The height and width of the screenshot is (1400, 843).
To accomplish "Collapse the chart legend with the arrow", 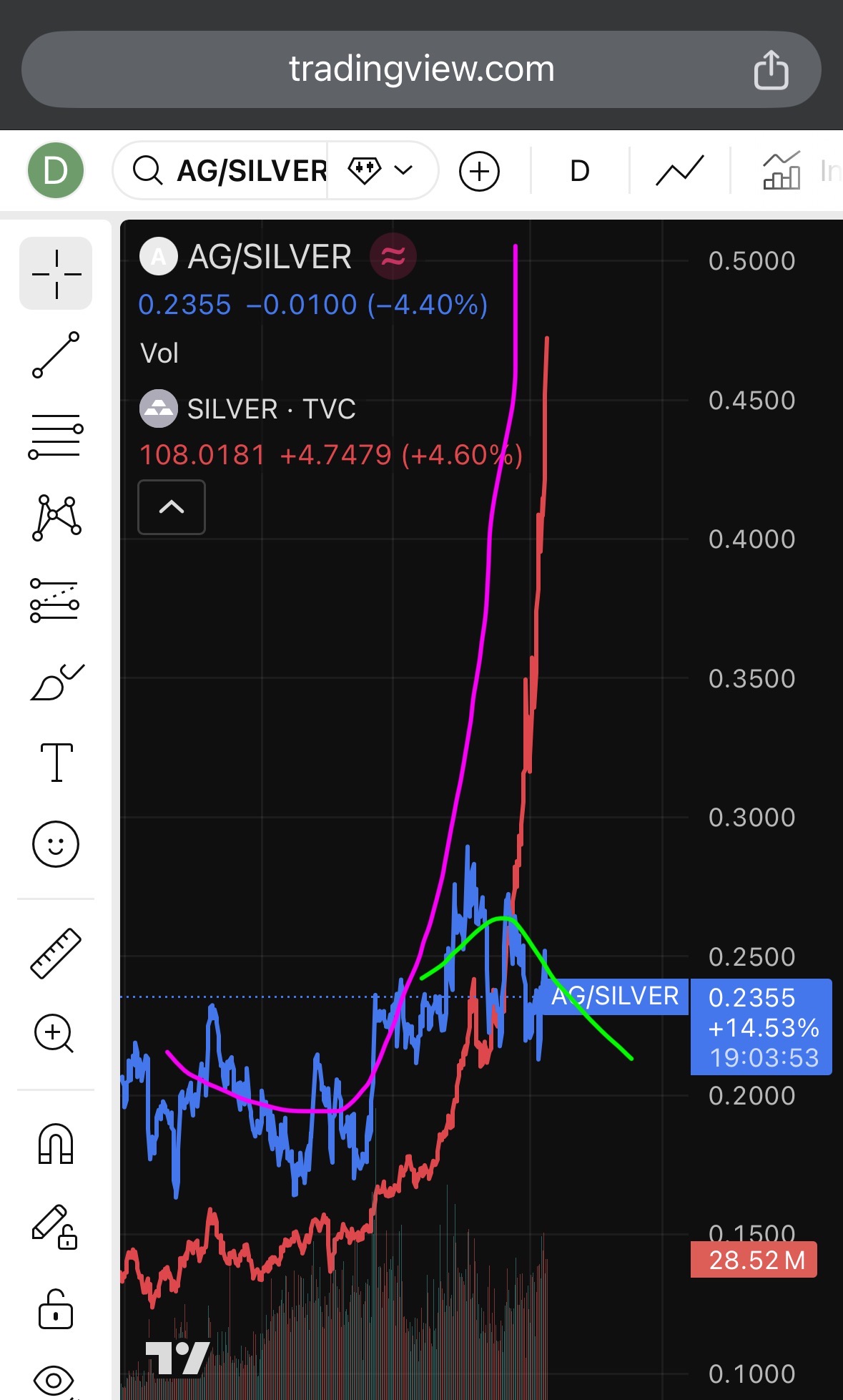I will click(x=172, y=507).
